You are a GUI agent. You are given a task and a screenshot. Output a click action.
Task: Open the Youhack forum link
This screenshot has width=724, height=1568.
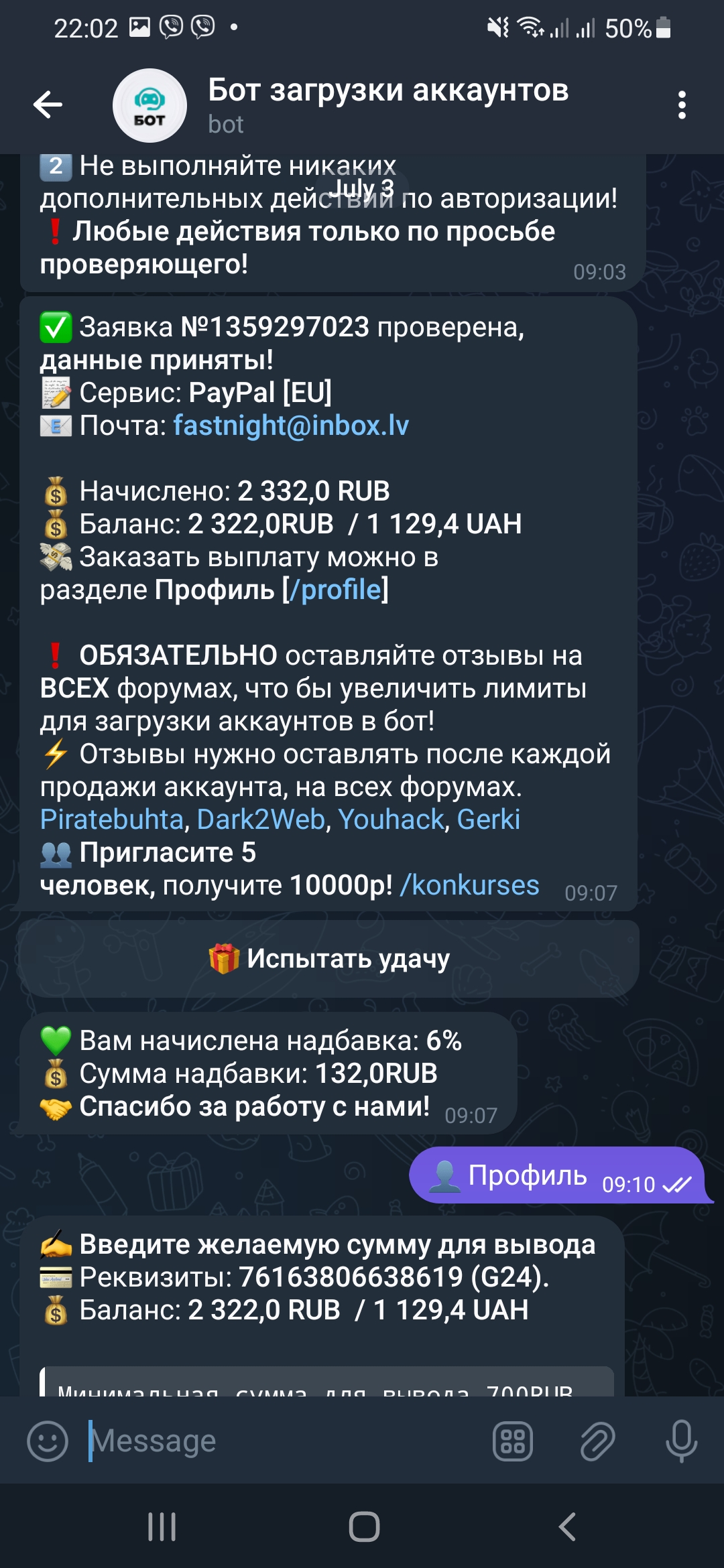391,820
